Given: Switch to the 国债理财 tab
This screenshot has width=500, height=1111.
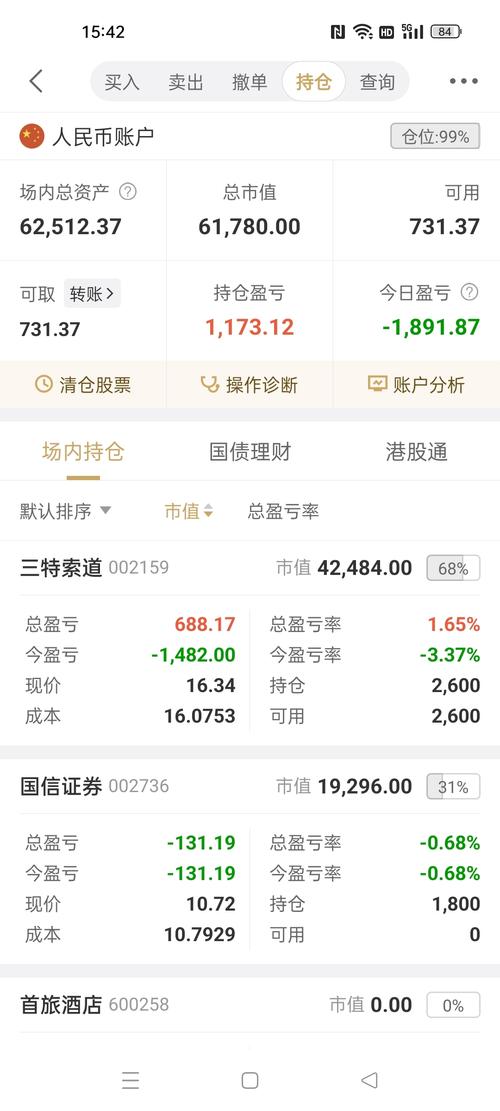Looking at the screenshot, I should pyautogui.click(x=250, y=452).
